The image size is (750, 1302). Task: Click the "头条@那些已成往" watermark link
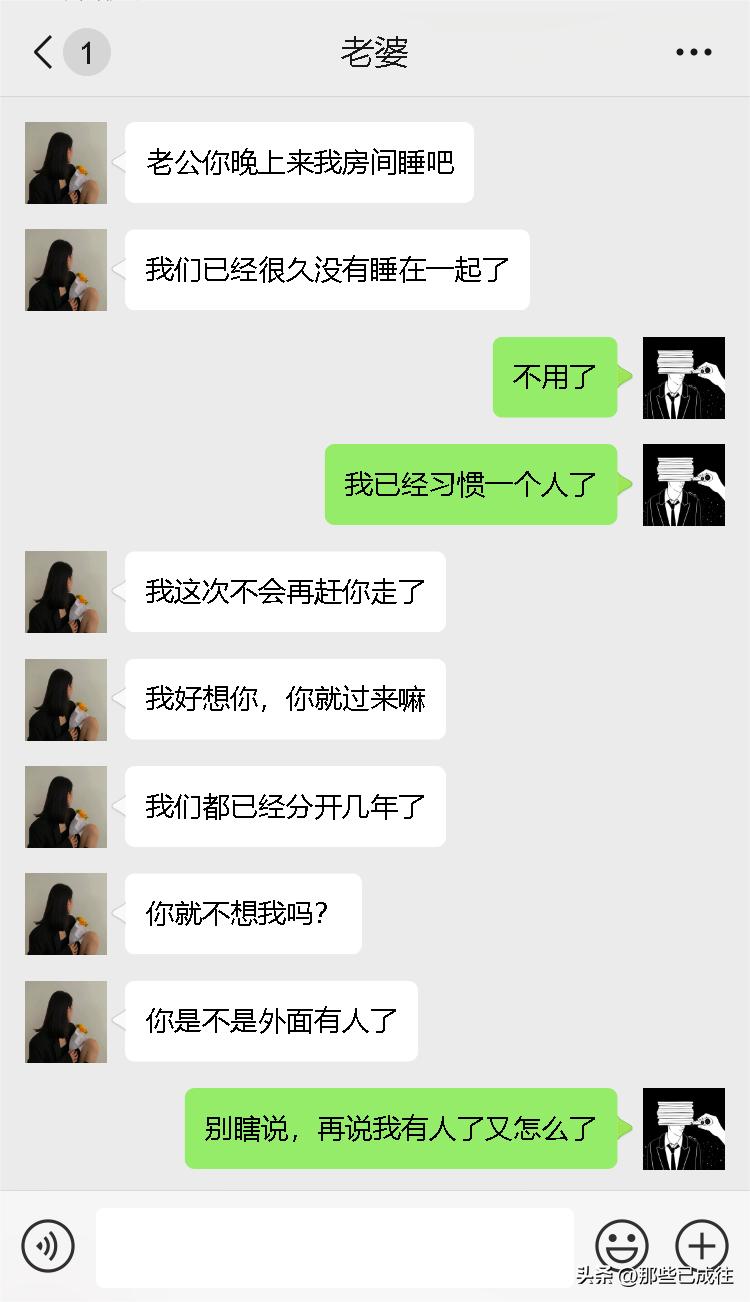pos(657,1277)
